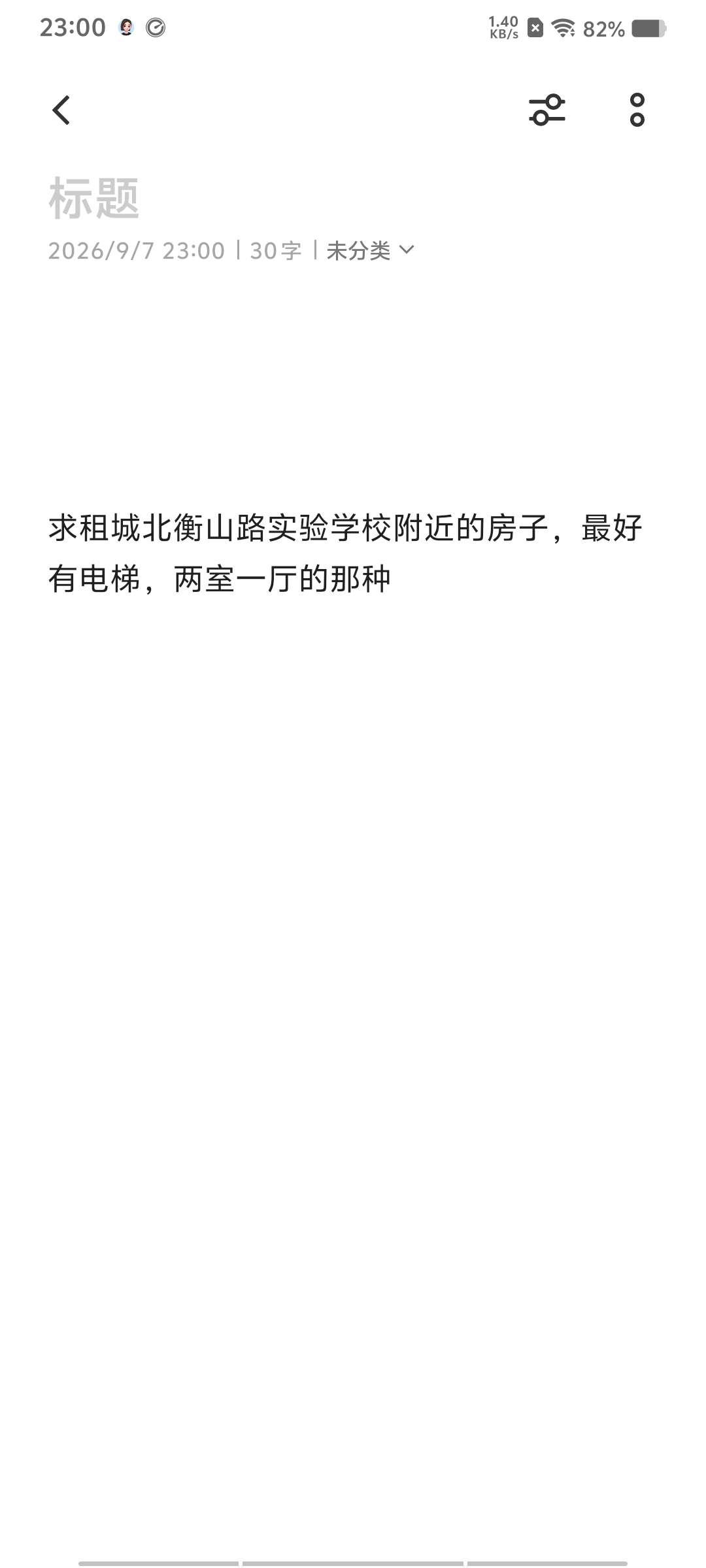The image size is (706, 1568).
Task: Go back using the top-left arrow
Action: click(61, 110)
